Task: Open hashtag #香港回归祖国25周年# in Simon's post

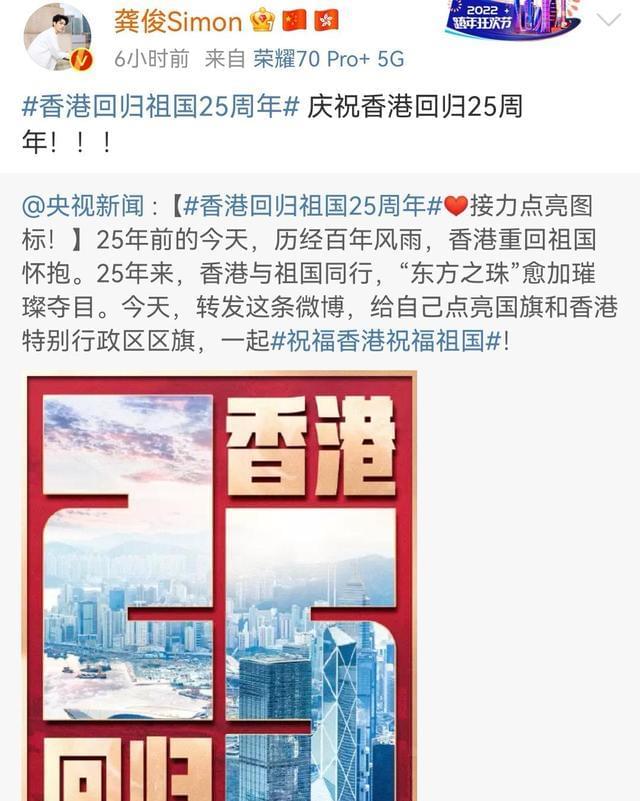Action: (x=160, y=108)
